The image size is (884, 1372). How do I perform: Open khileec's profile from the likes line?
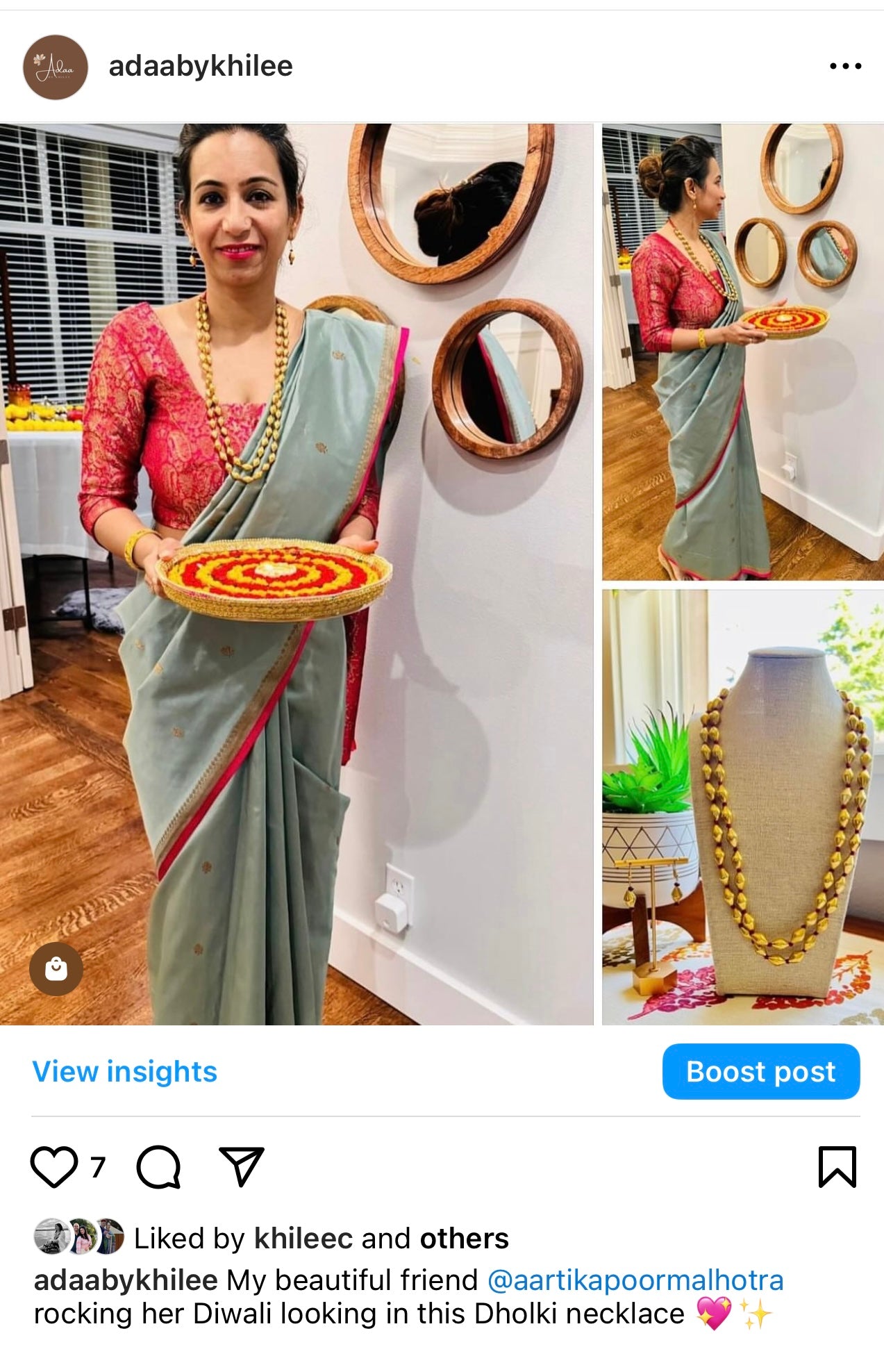click(x=303, y=1239)
